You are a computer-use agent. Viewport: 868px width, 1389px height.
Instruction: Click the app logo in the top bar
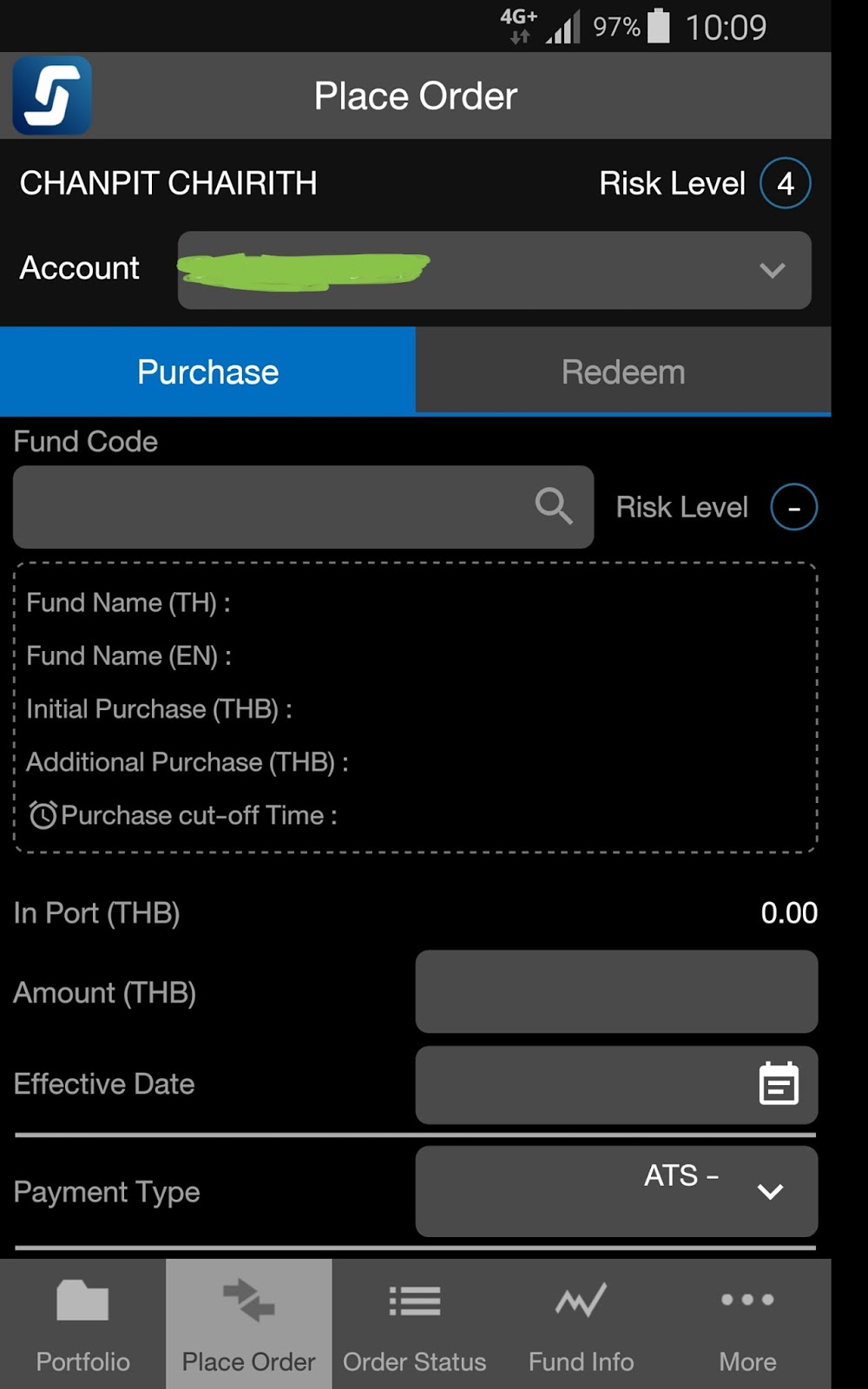coord(49,95)
